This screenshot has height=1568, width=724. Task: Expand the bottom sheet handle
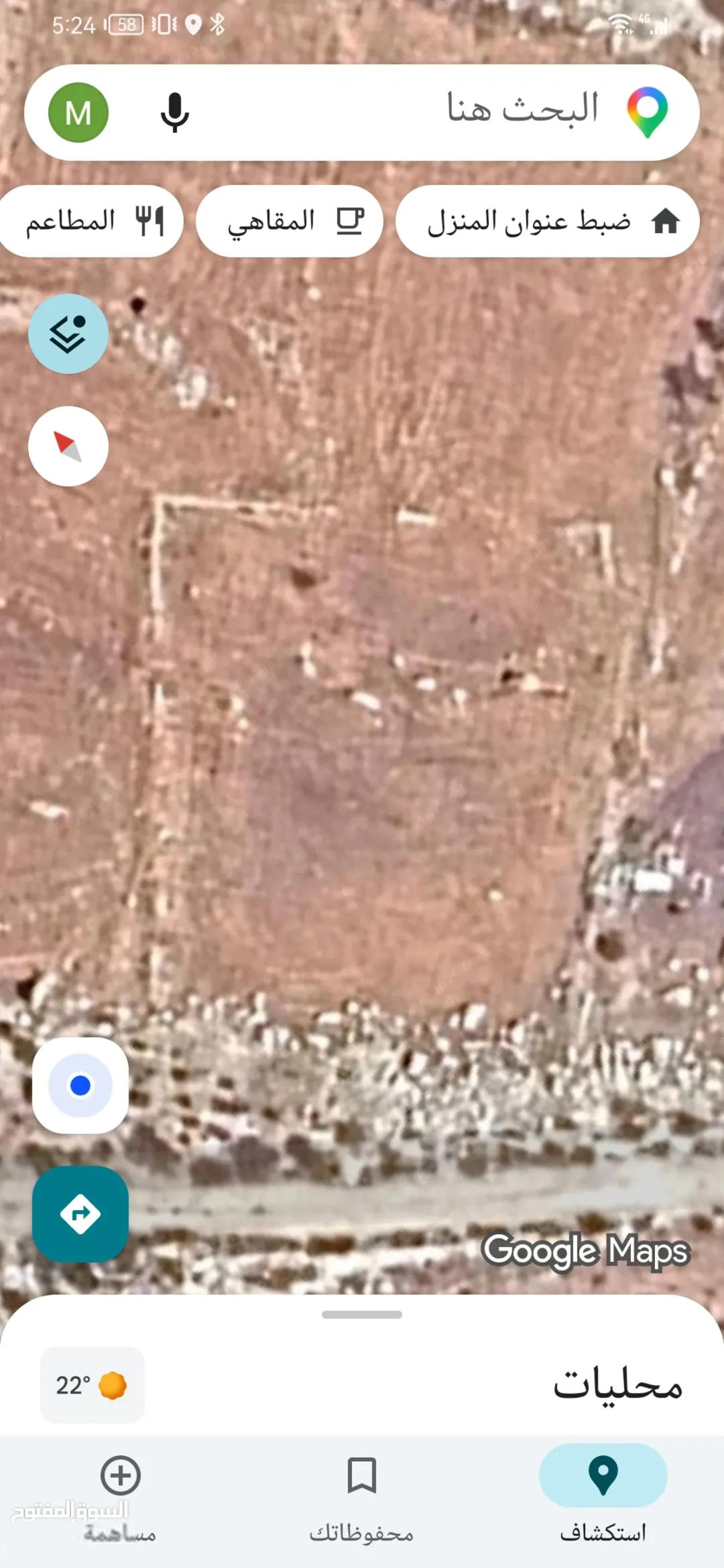coord(362,1315)
